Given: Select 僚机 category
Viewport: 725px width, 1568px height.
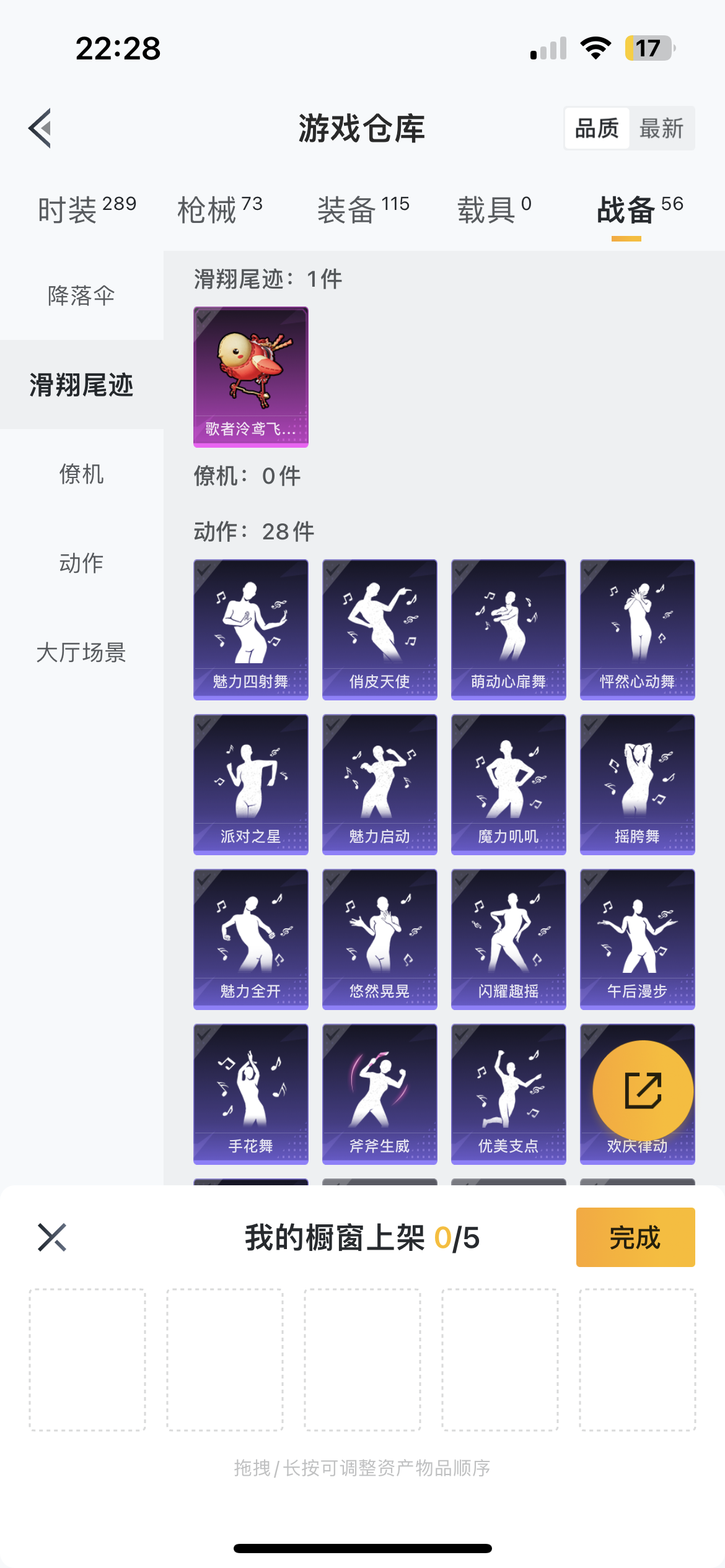Looking at the screenshot, I should (x=81, y=474).
